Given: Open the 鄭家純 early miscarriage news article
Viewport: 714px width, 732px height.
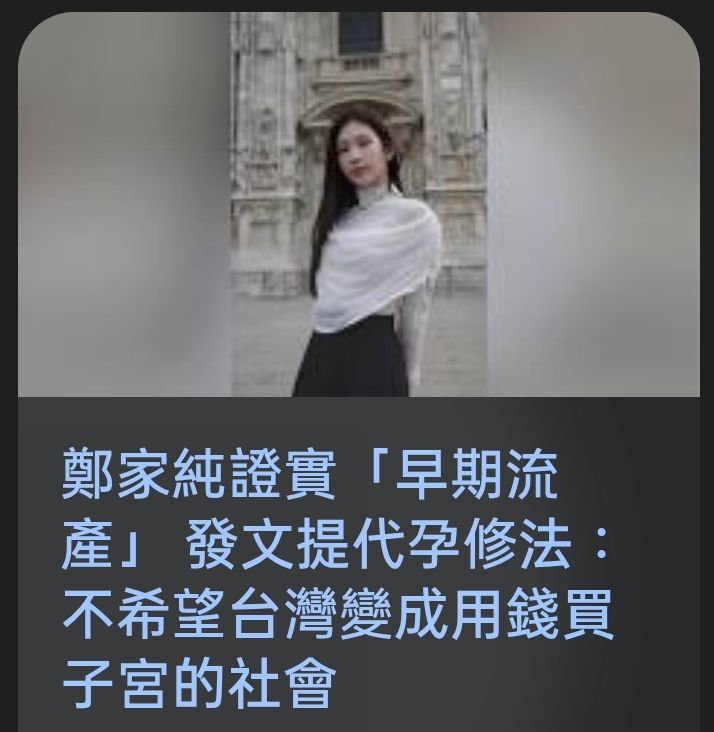Looking at the screenshot, I should point(340,577).
